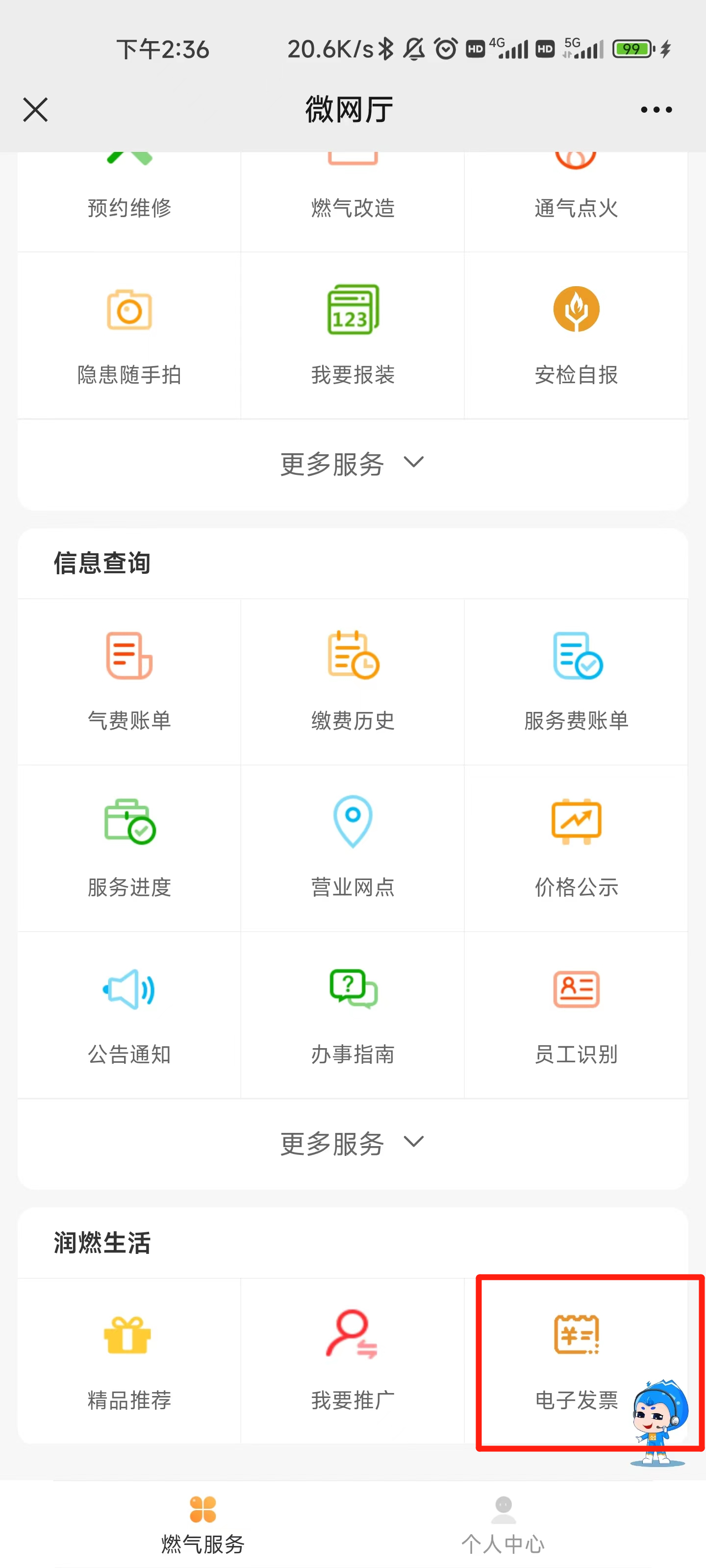Open 公告通知
This screenshot has height=1568, width=706.
tap(129, 1015)
